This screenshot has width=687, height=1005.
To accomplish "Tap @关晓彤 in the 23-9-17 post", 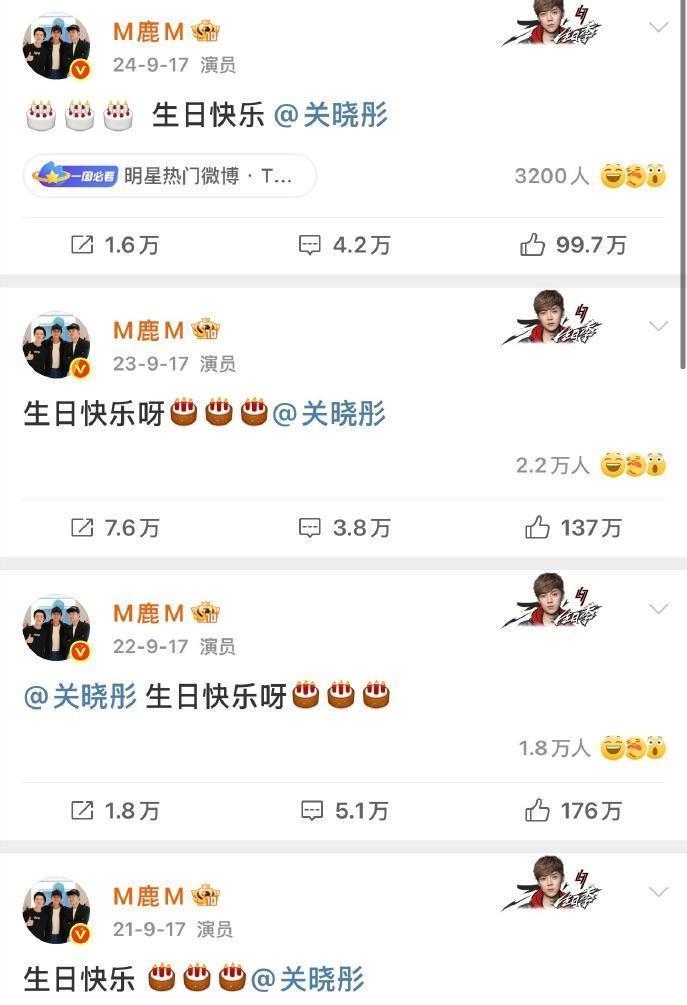I will (x=329, y=413).
